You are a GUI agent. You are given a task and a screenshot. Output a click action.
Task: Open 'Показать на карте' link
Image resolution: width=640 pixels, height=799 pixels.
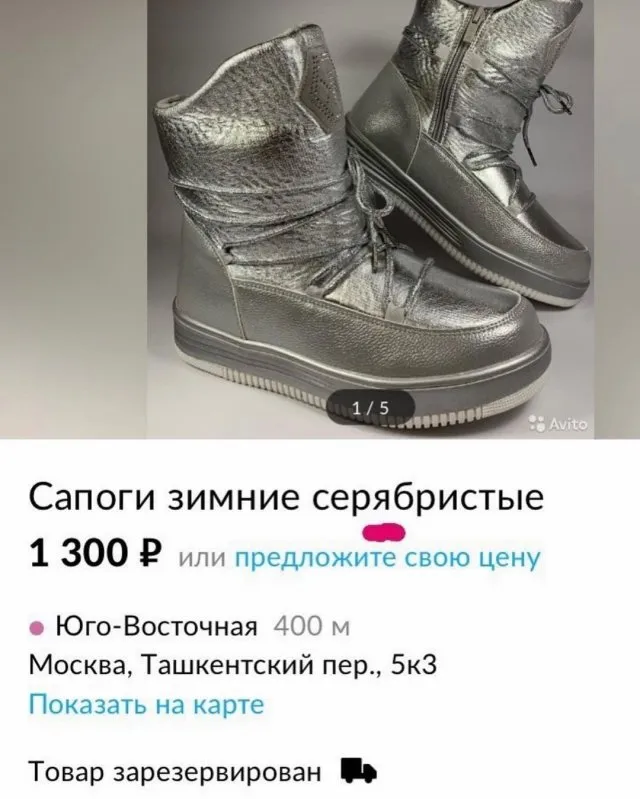click(x=146, y=704)
